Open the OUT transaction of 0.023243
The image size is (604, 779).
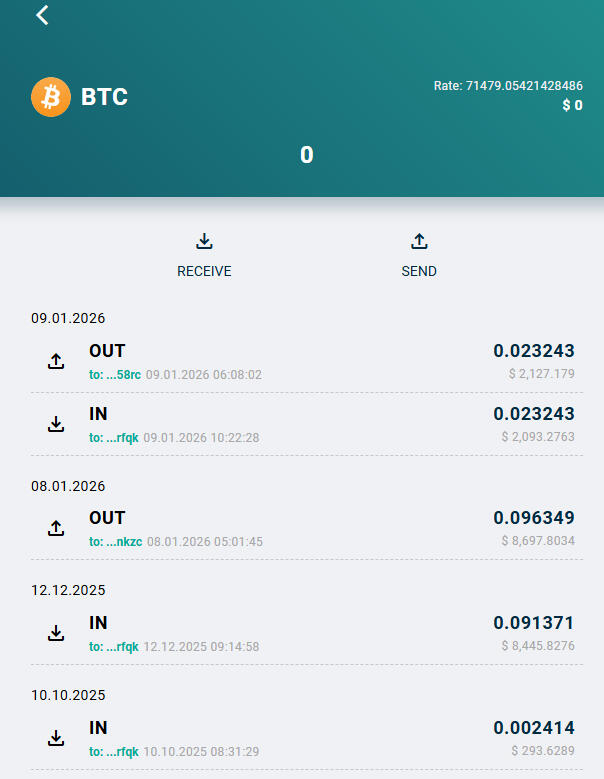306,362
